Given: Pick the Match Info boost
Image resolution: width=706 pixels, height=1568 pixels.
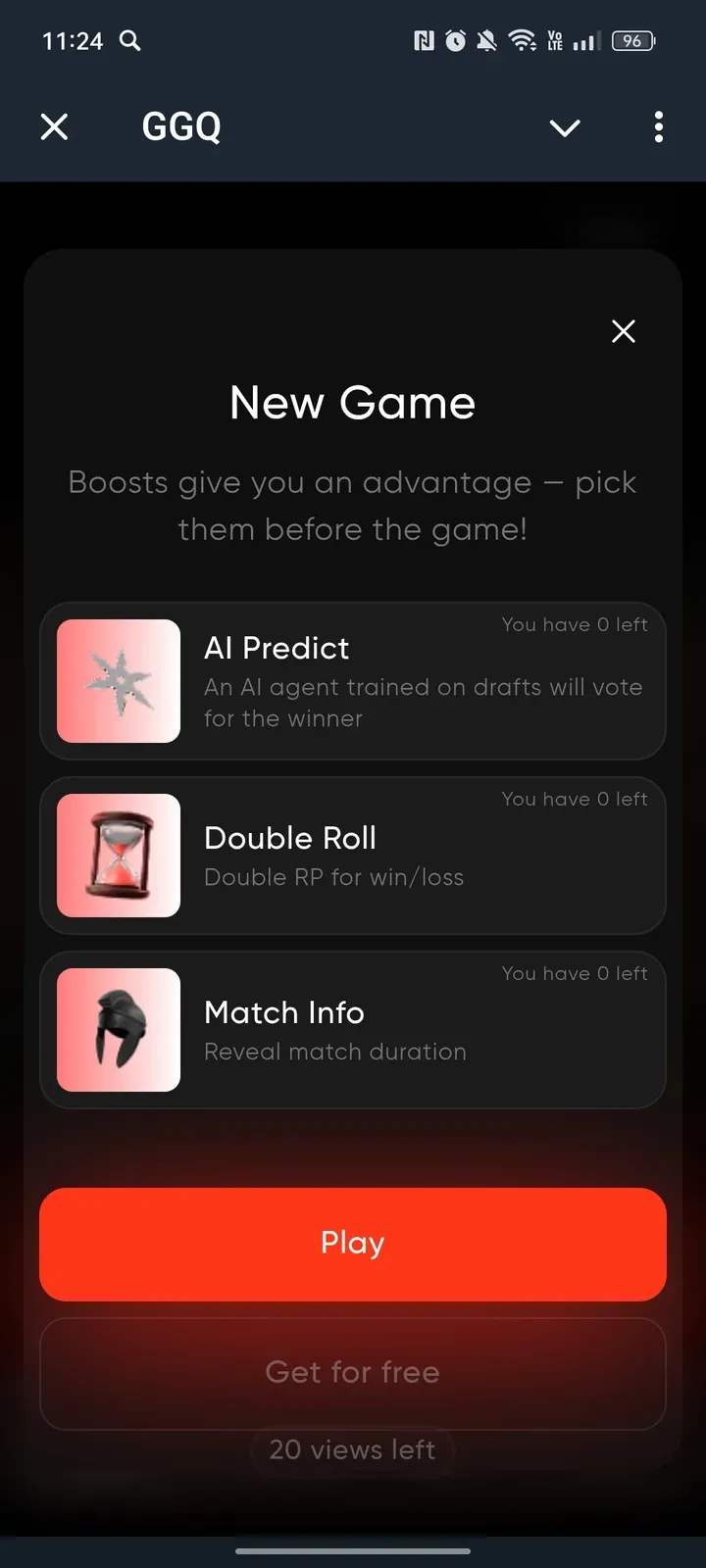Looking at the screenshot, I should click(353, 1030).
